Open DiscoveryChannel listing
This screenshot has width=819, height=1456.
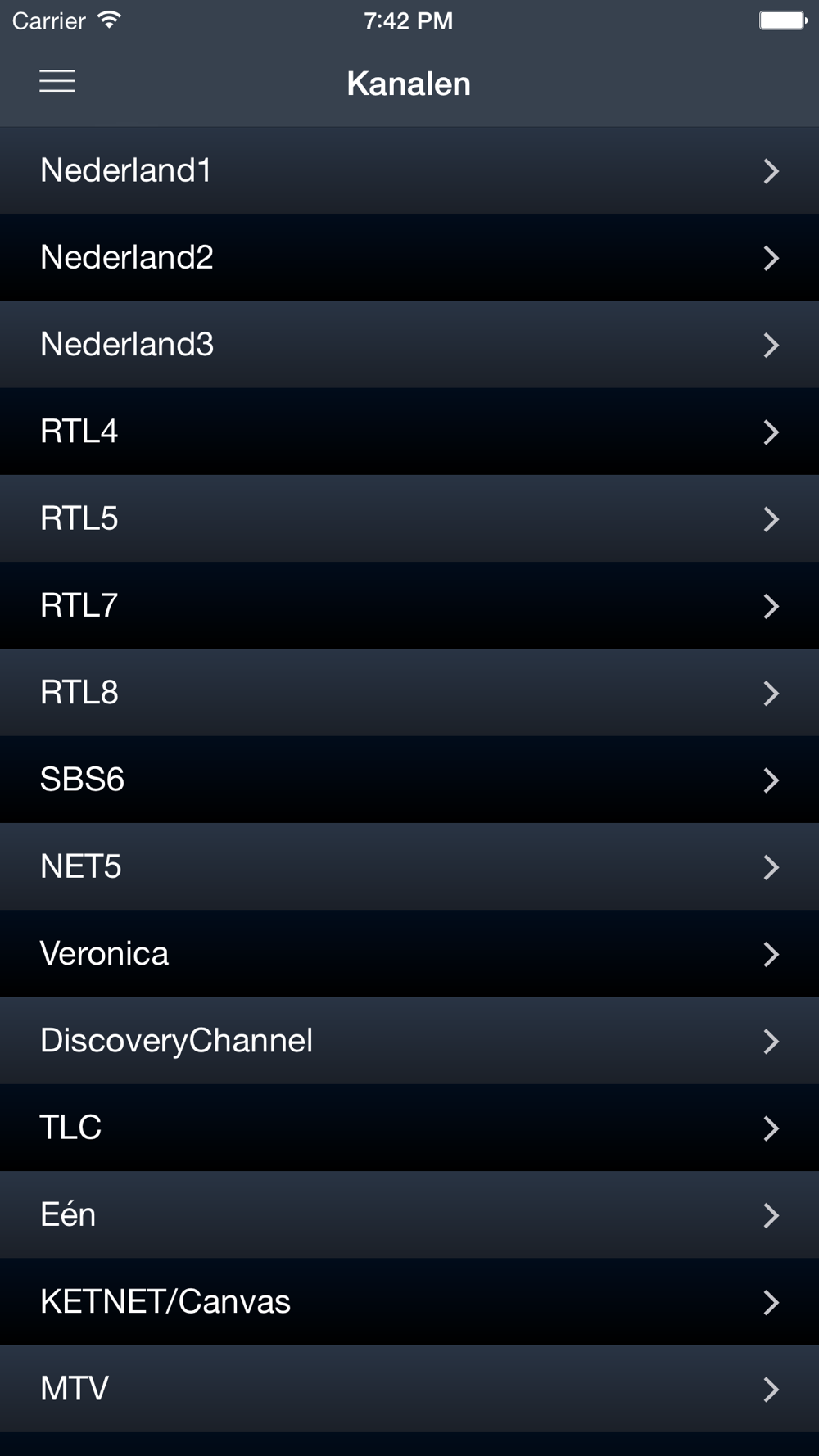pyautogui.click(x=409, y=1040)
